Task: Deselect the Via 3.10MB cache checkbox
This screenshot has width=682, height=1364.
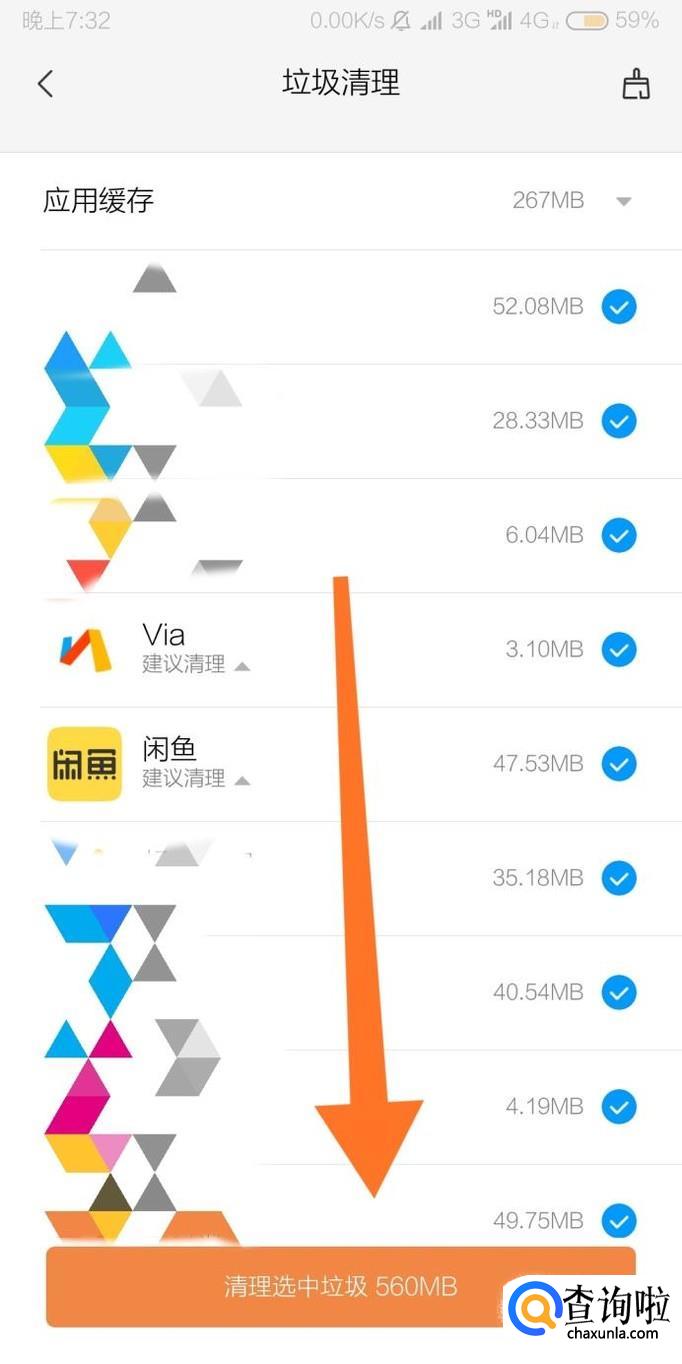Action: click(619, 650)
